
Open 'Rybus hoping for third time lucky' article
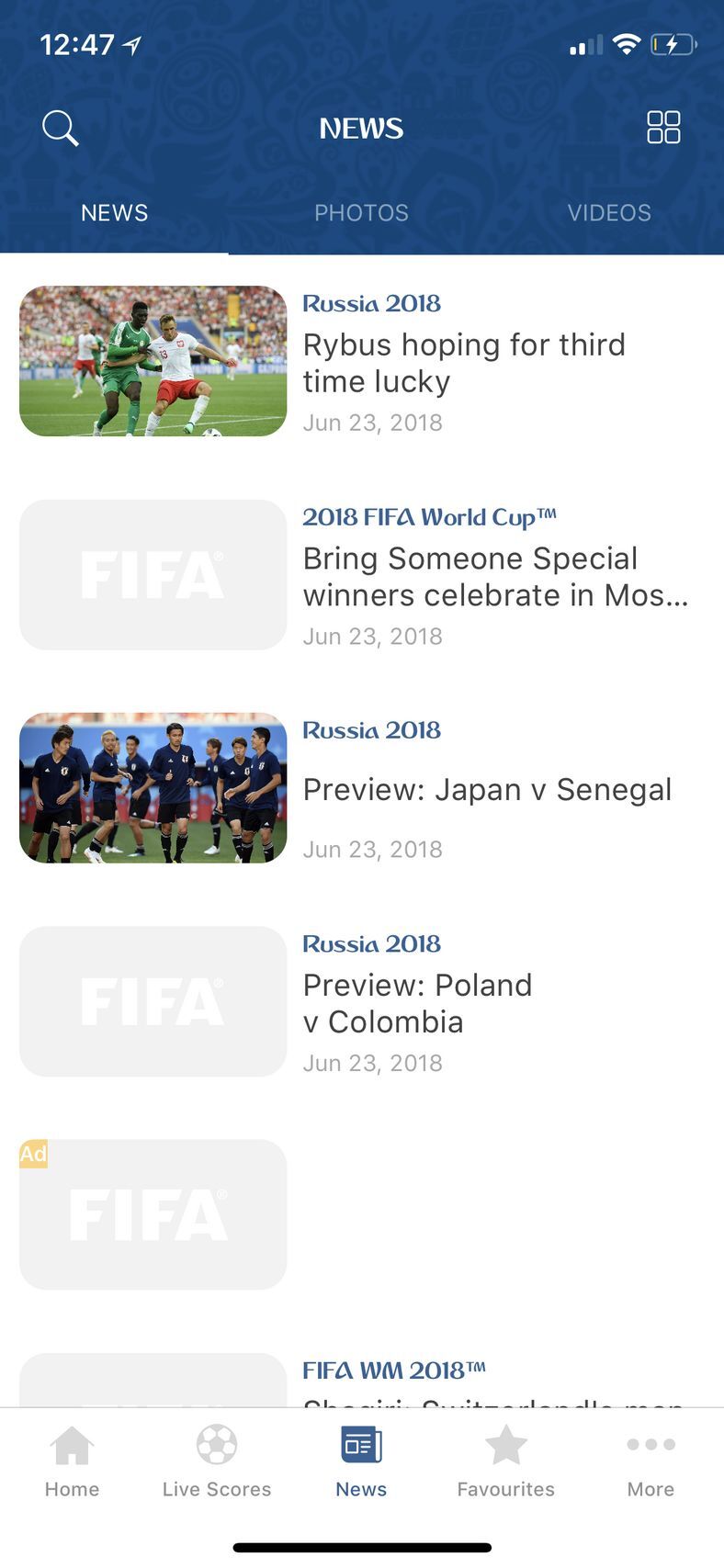coord(464,363)
